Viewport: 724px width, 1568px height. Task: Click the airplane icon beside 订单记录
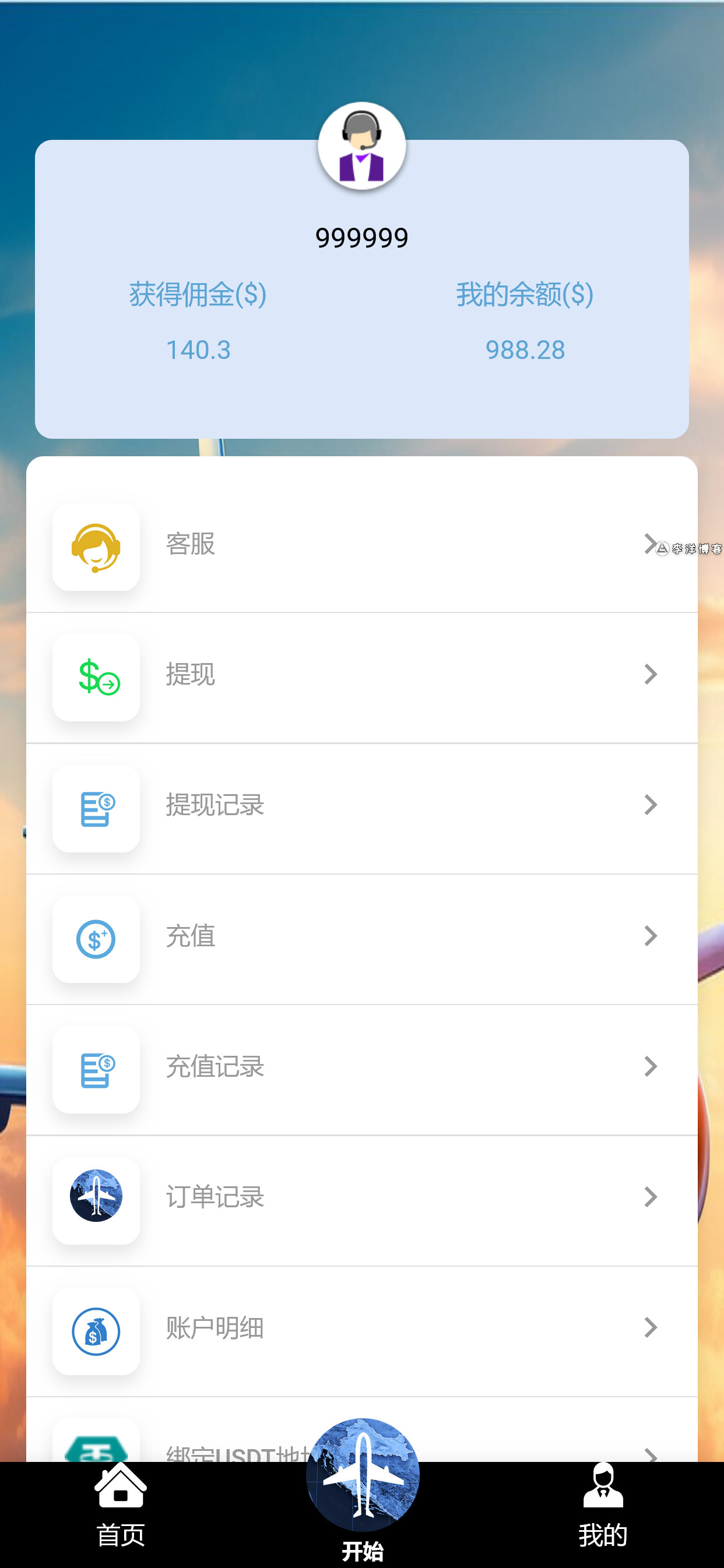(96, 1196)
